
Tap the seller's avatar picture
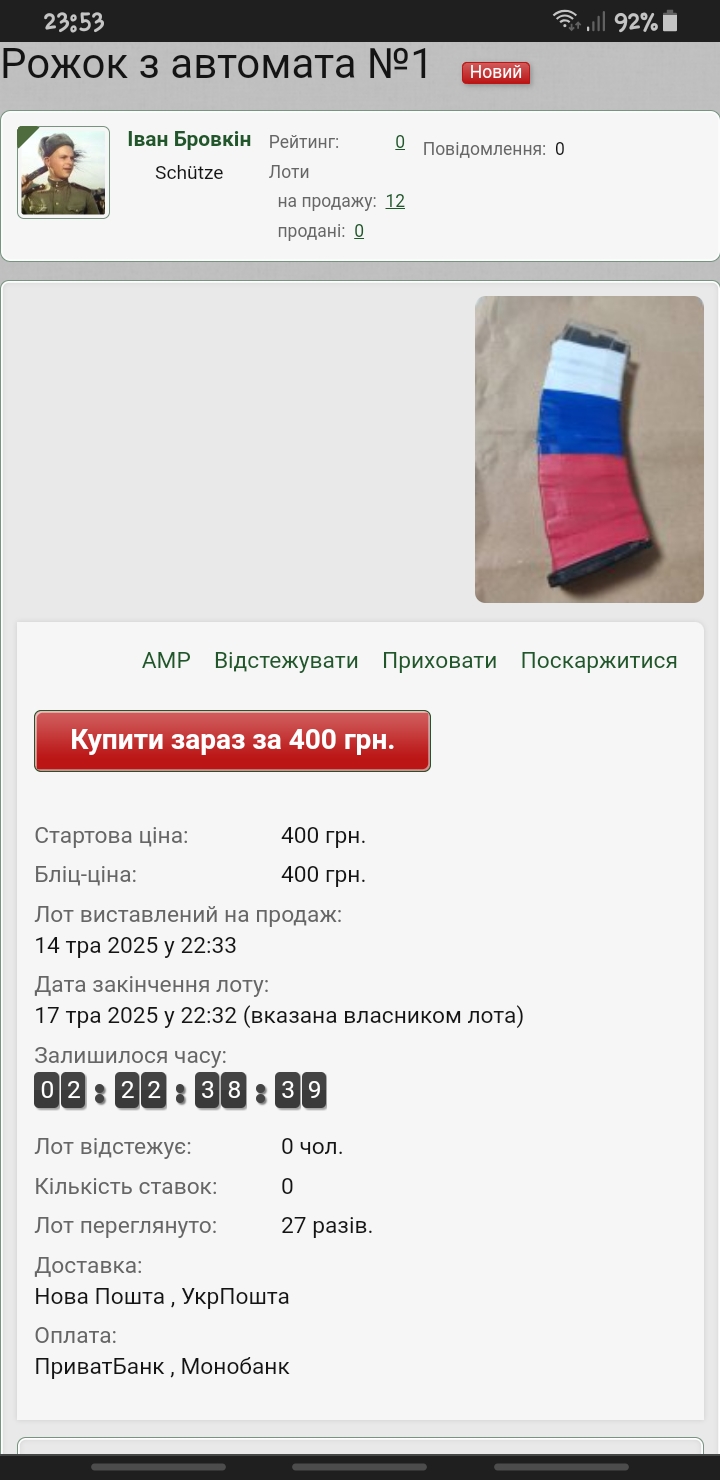pos(63,172)
